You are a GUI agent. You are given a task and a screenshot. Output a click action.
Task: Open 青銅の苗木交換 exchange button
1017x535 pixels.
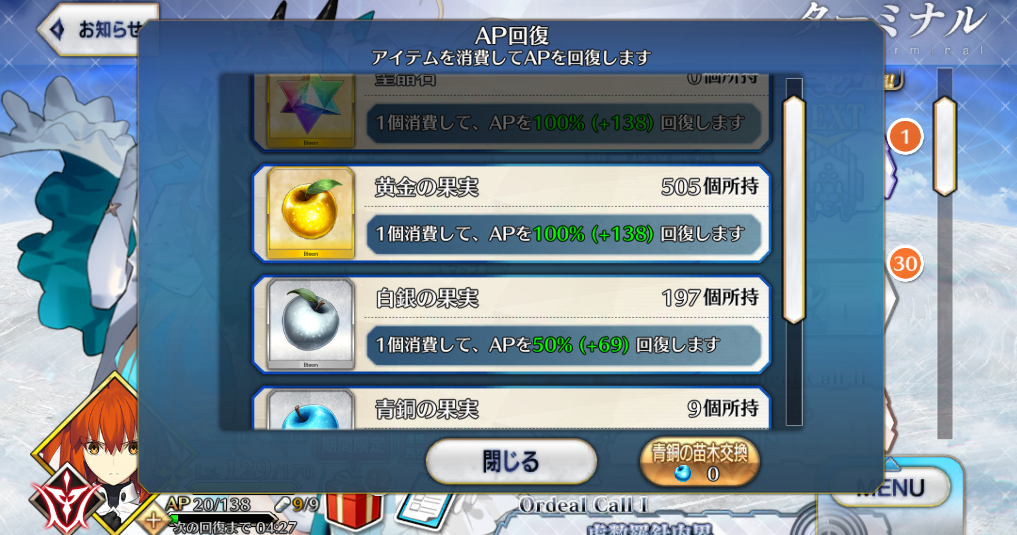(x=700, y=462)
